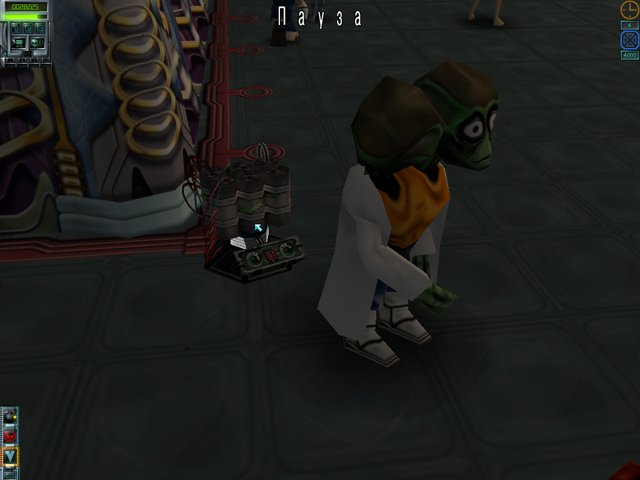Image resolution: width=640 pixels, height=480 pixels.
Task: Select the bomb icon in the side toolbar
Action: [10, 416]
